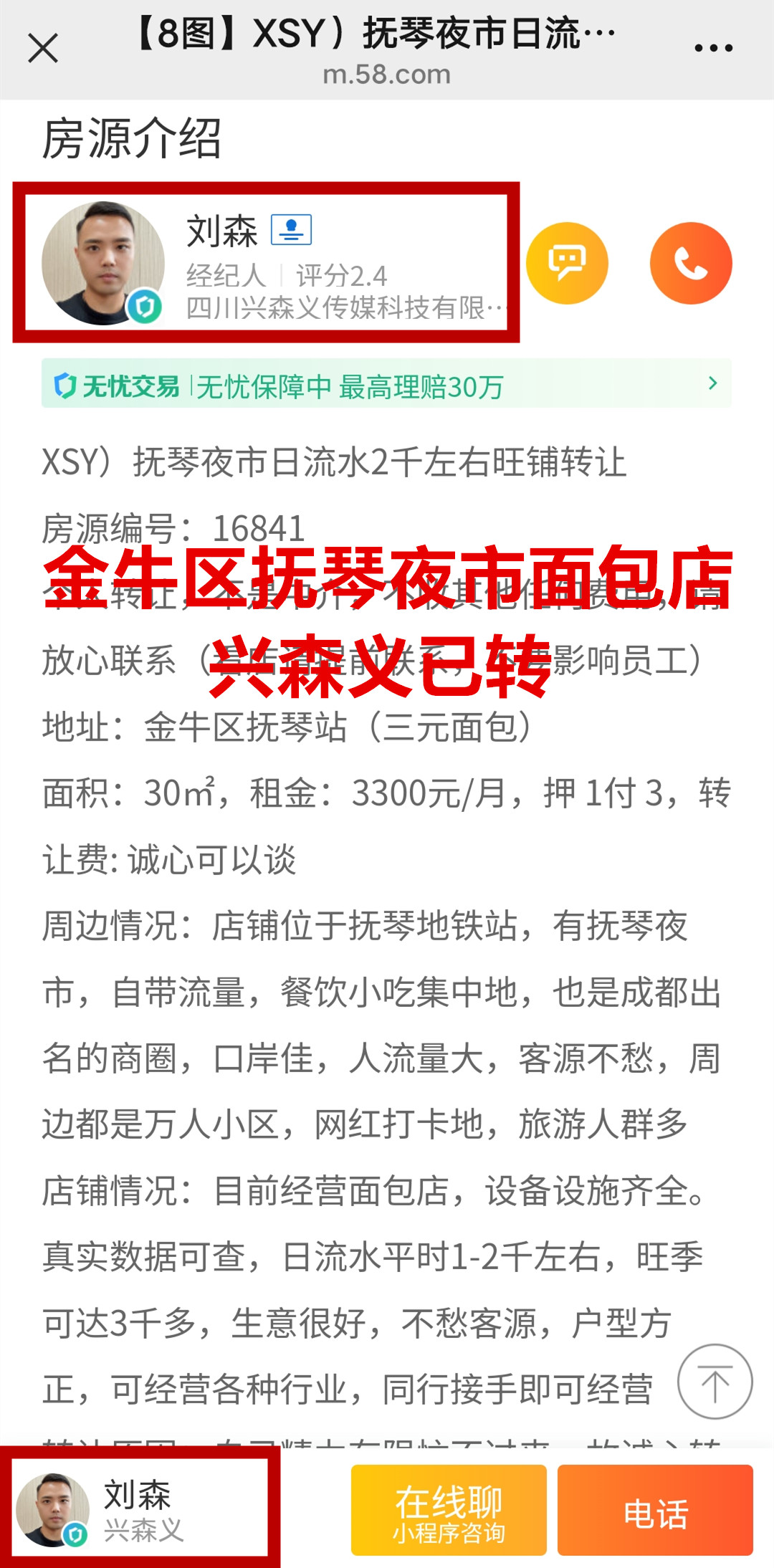Open the three-dot overflow menu
This screenshot has height=1568, width=774.
pyautogui.click(x=713, y=49)
